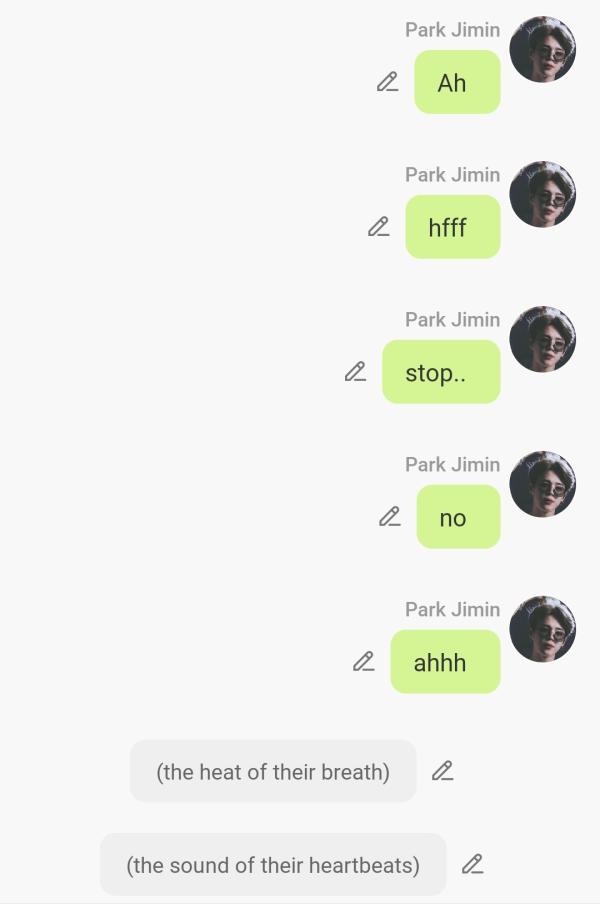Open the editor for the "ahhh" message
The width and height of the screenshot is (600, 914).
click(x=363, y=662)
